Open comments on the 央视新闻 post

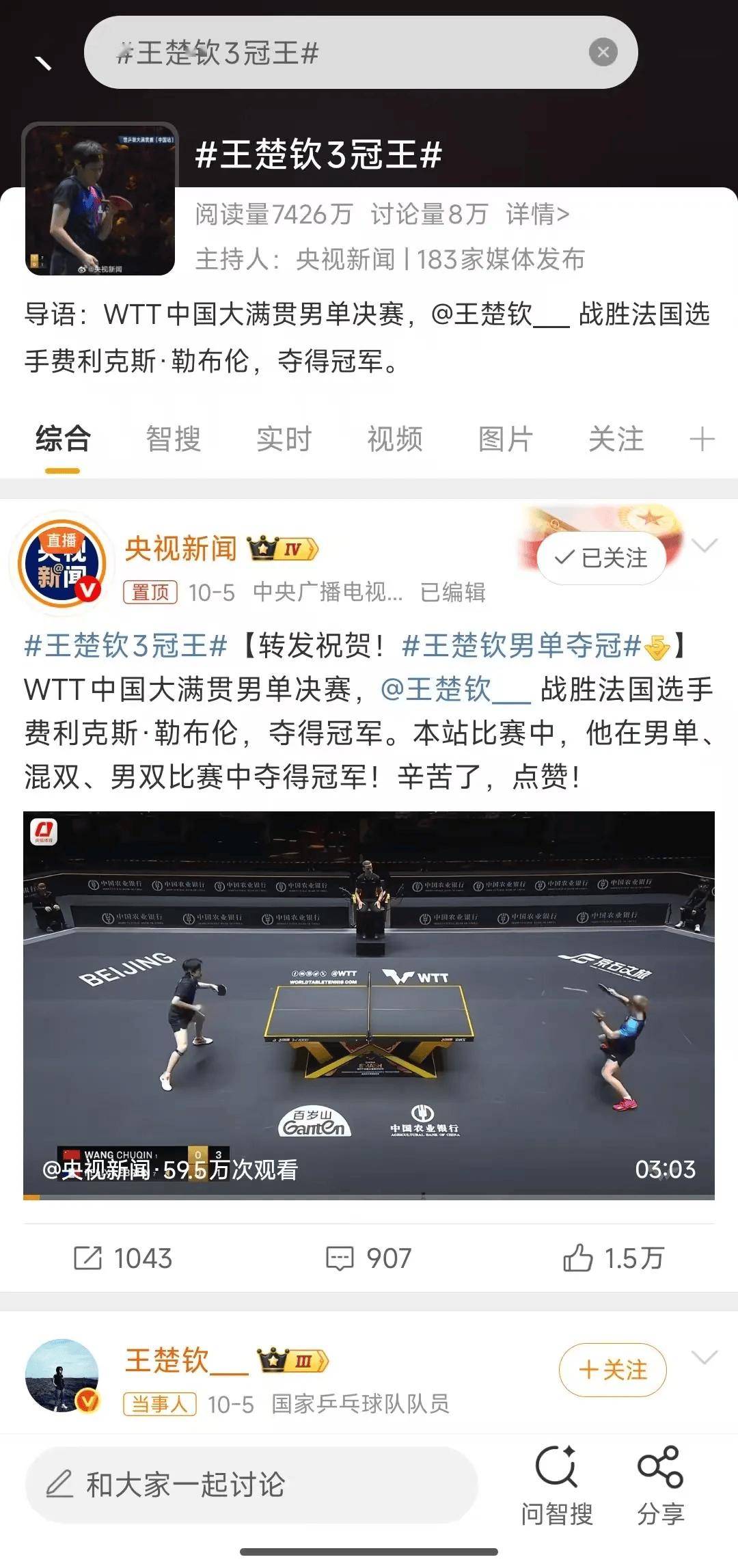pyautogui.click(x=369, y=1258)
